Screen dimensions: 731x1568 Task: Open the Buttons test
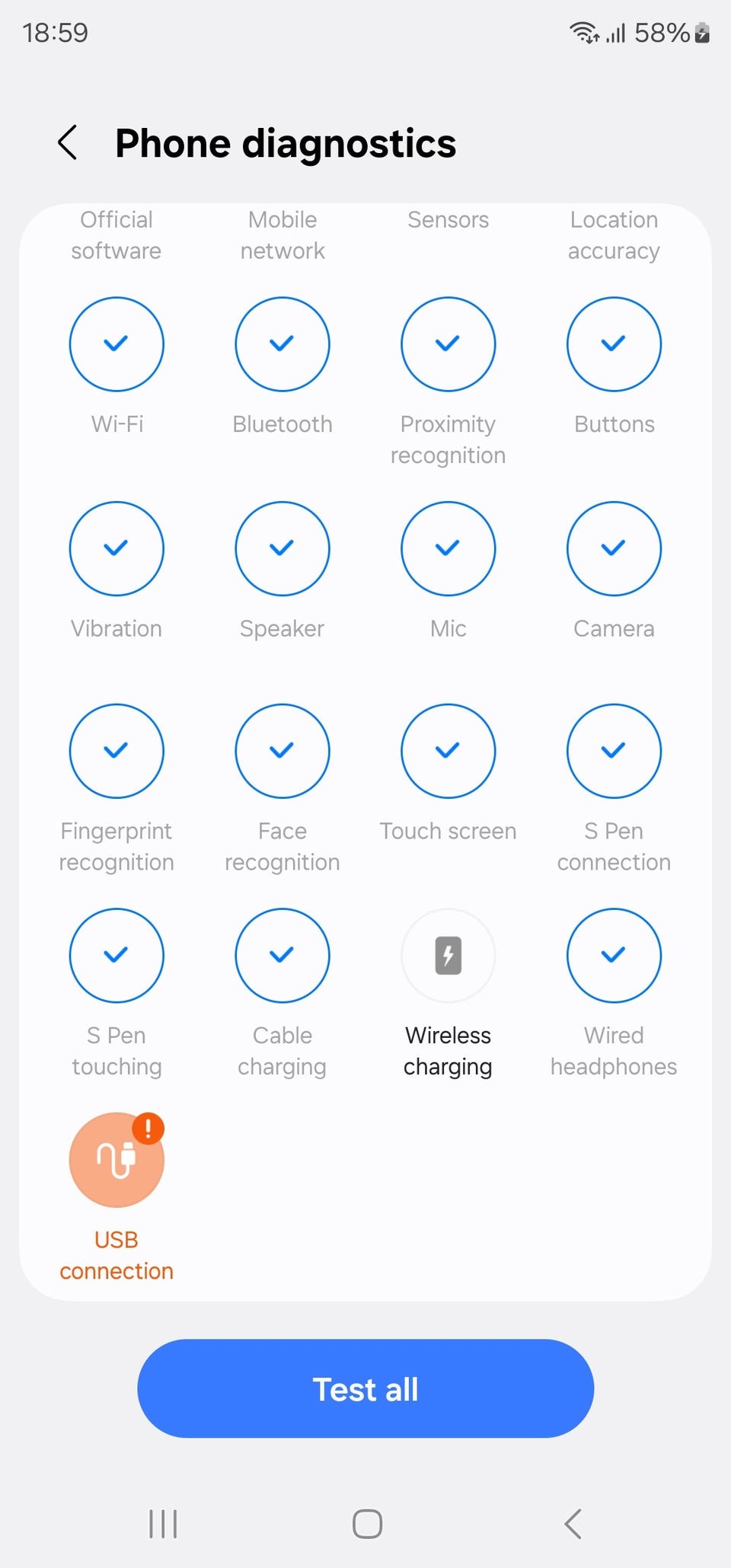(614, 344)
